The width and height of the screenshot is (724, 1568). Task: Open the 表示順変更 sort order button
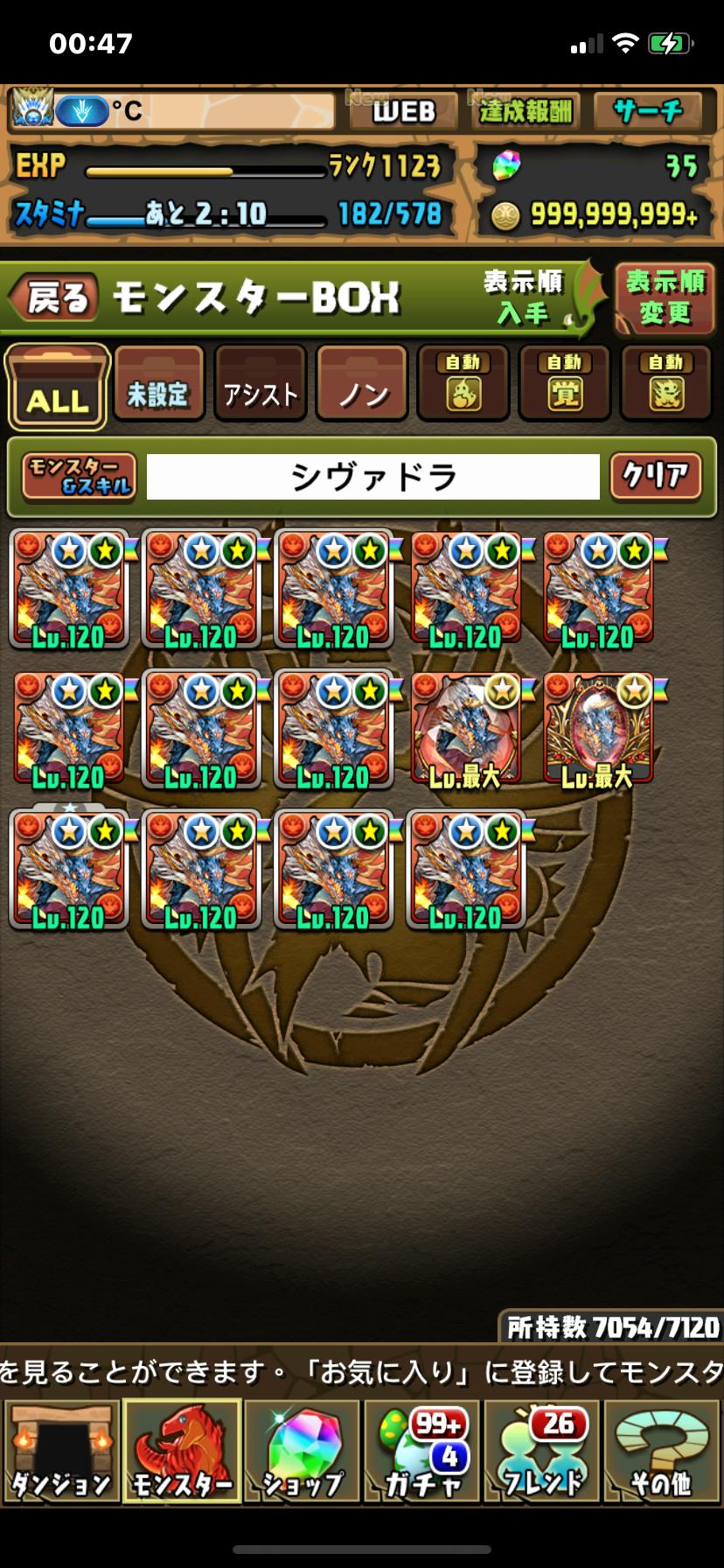(665, 298)
